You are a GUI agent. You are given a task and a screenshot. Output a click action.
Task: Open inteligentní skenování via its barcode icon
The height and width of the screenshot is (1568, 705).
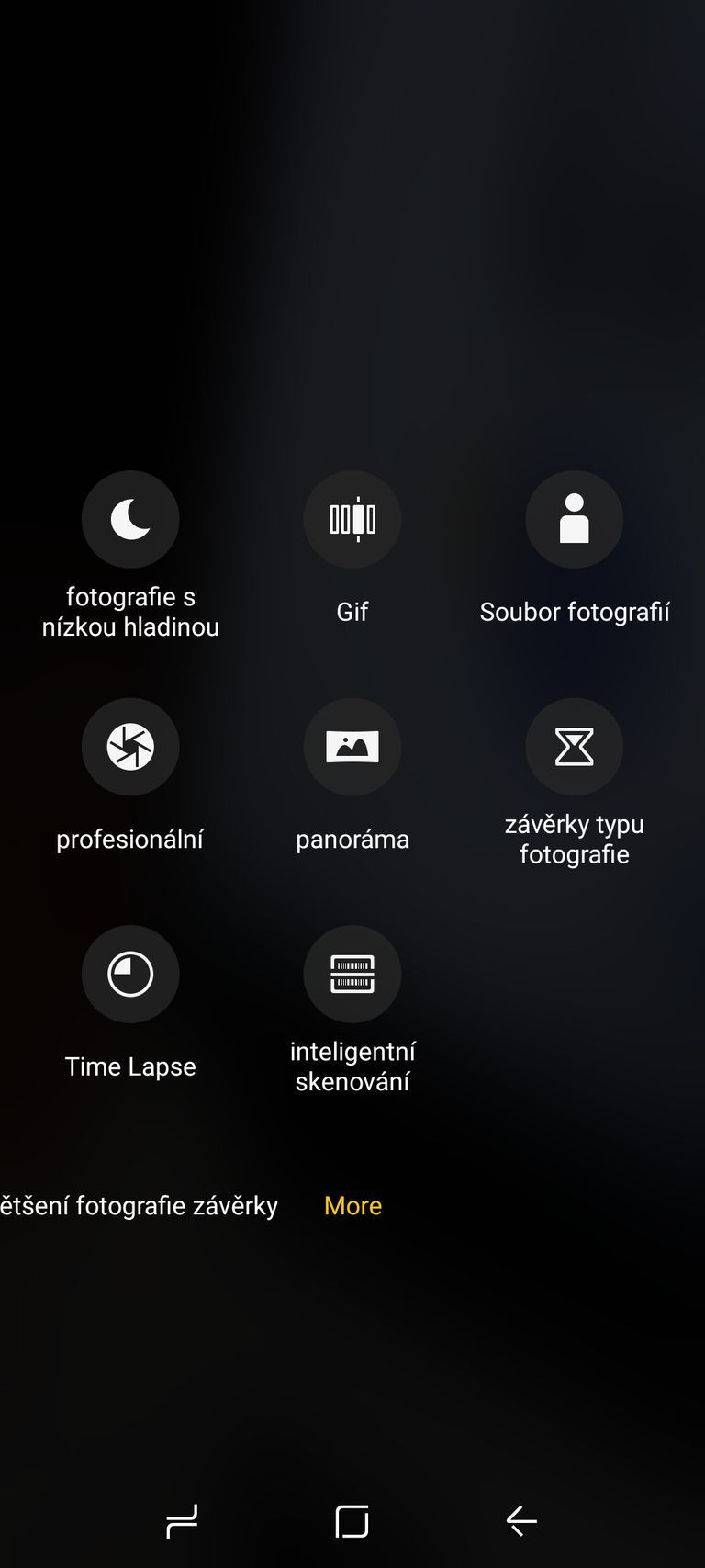click(352, 975)
